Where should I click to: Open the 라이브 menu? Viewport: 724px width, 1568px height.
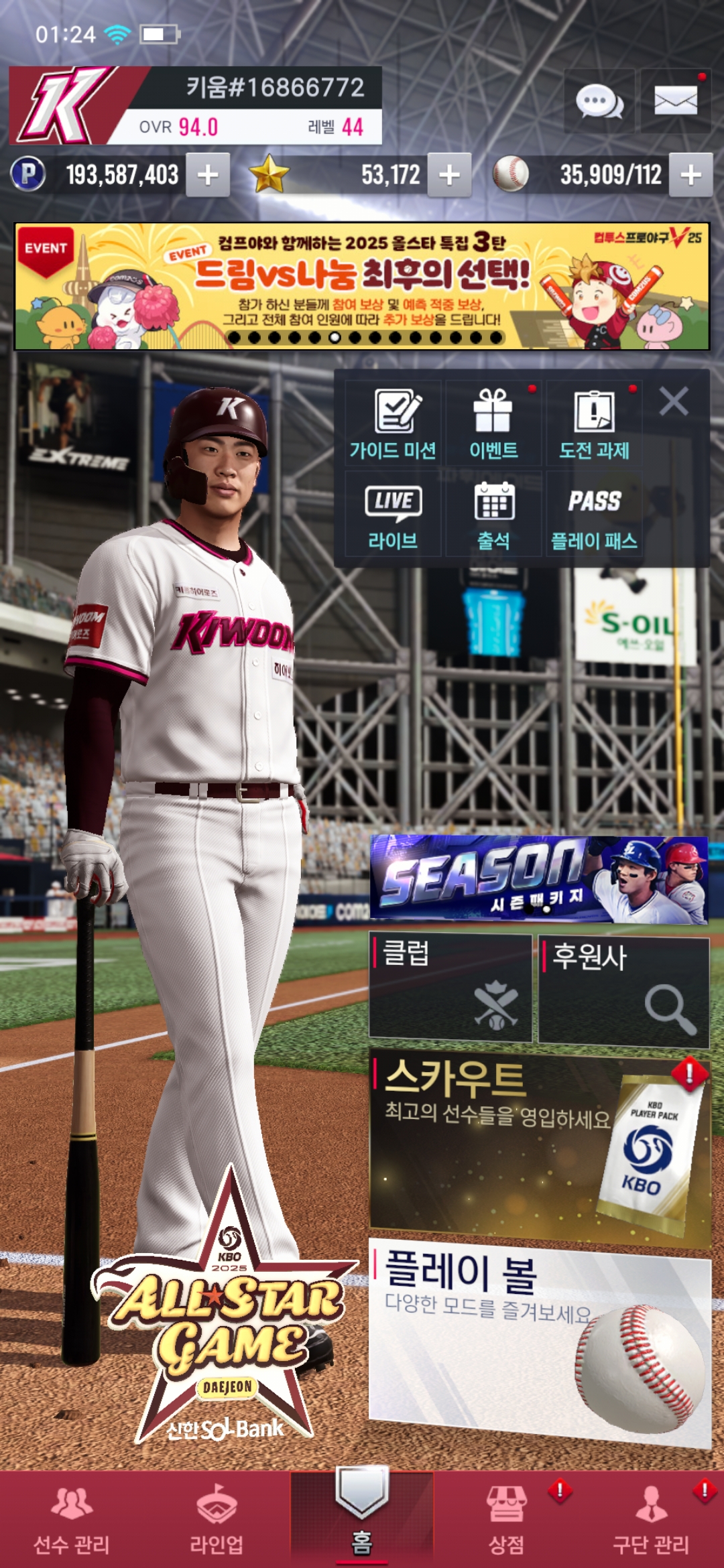(393, 514)
